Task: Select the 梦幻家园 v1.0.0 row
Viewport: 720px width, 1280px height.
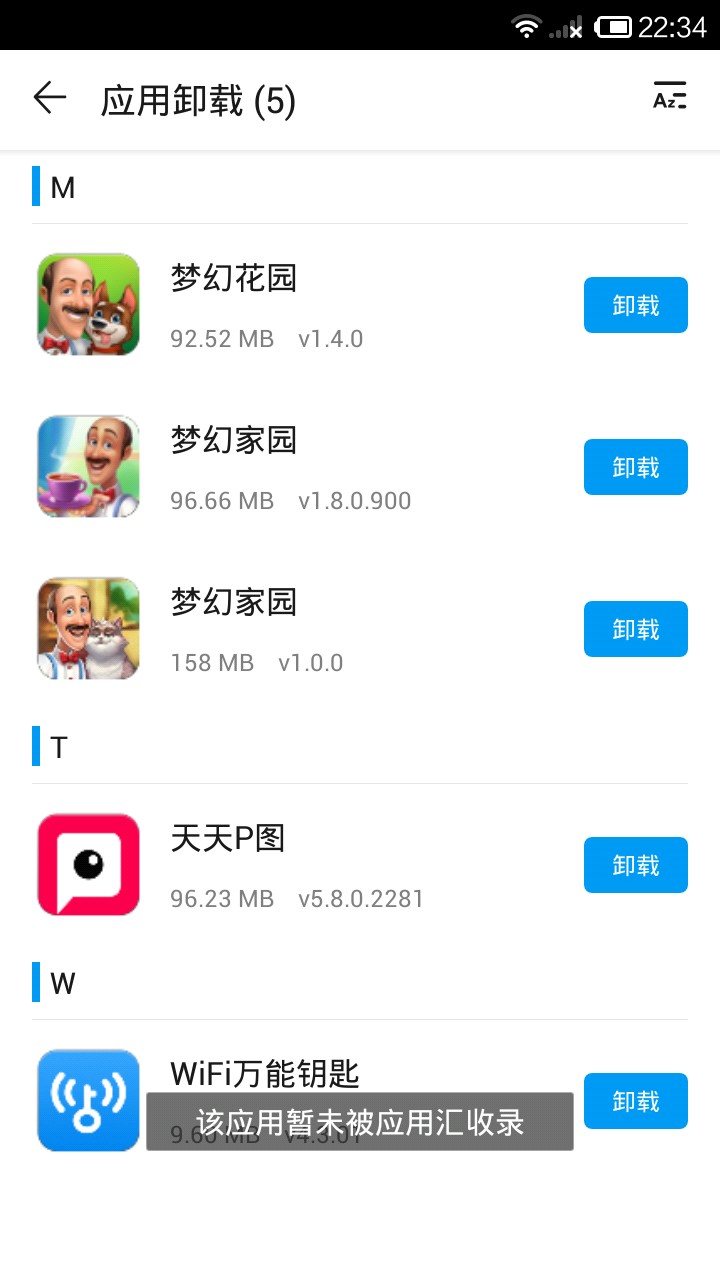Action: point(300,629)
